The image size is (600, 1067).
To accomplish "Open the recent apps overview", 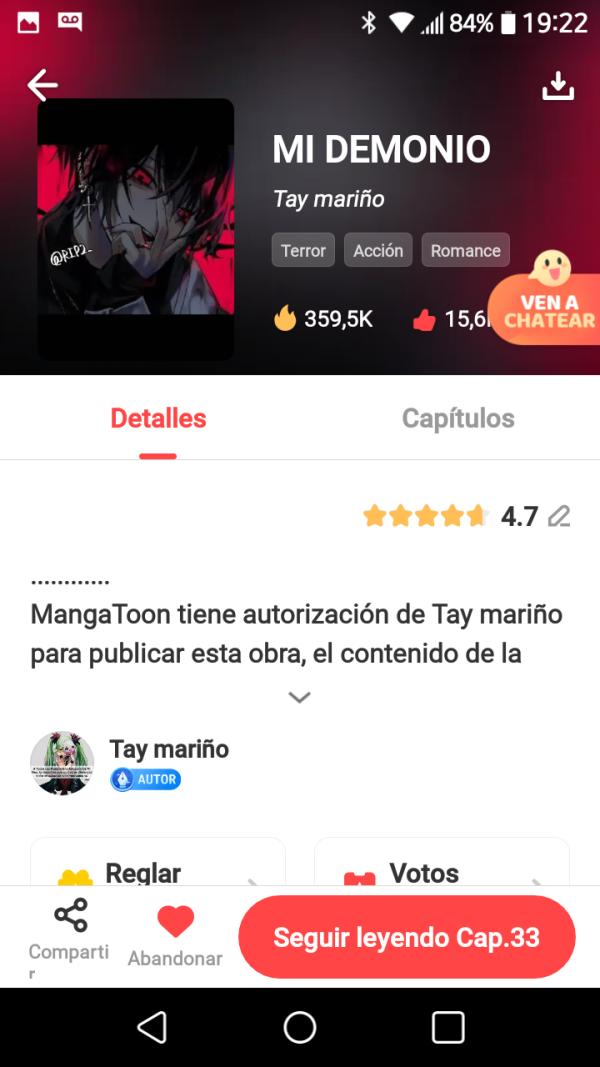I will pyautogui.click(x=448, y=1027).
